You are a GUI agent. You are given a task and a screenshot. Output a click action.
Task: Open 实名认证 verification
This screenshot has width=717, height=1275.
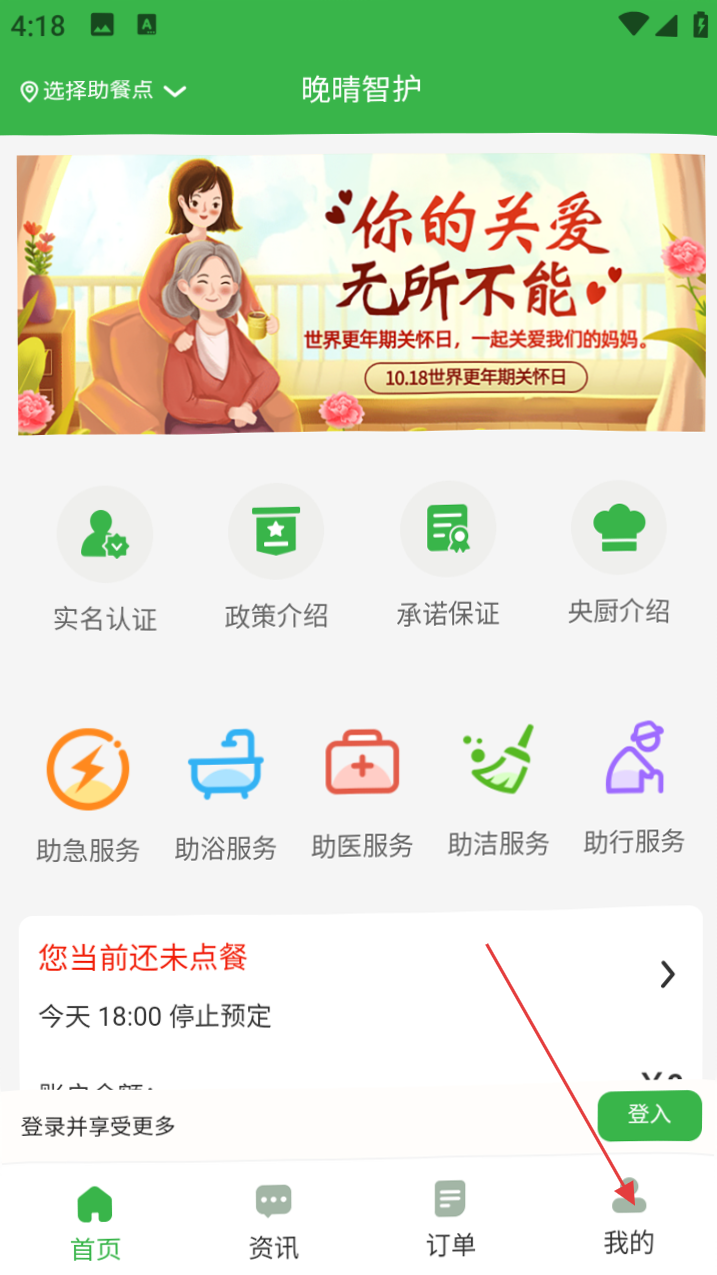pyautogui.click(x=105, y=560)
